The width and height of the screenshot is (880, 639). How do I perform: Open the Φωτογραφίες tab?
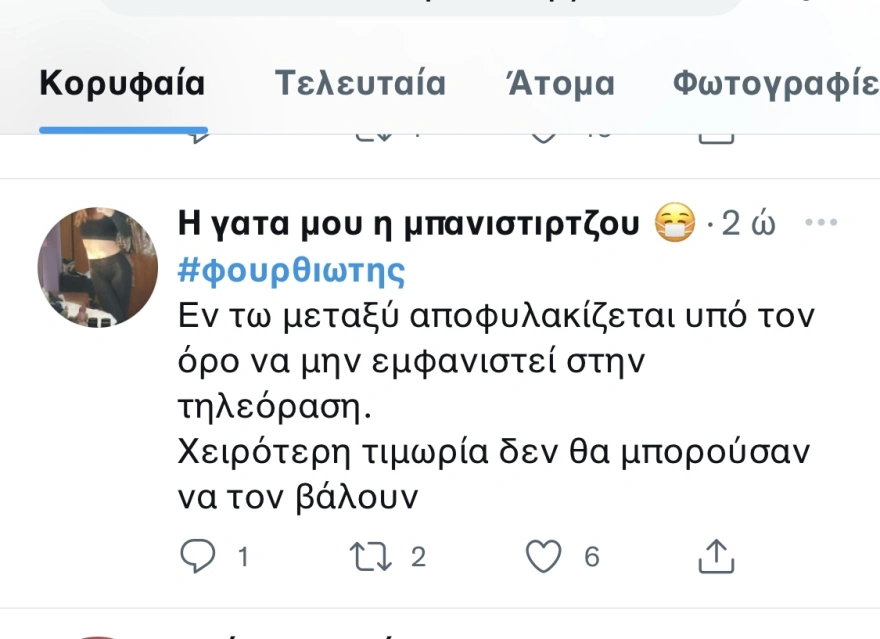point(775,83)
